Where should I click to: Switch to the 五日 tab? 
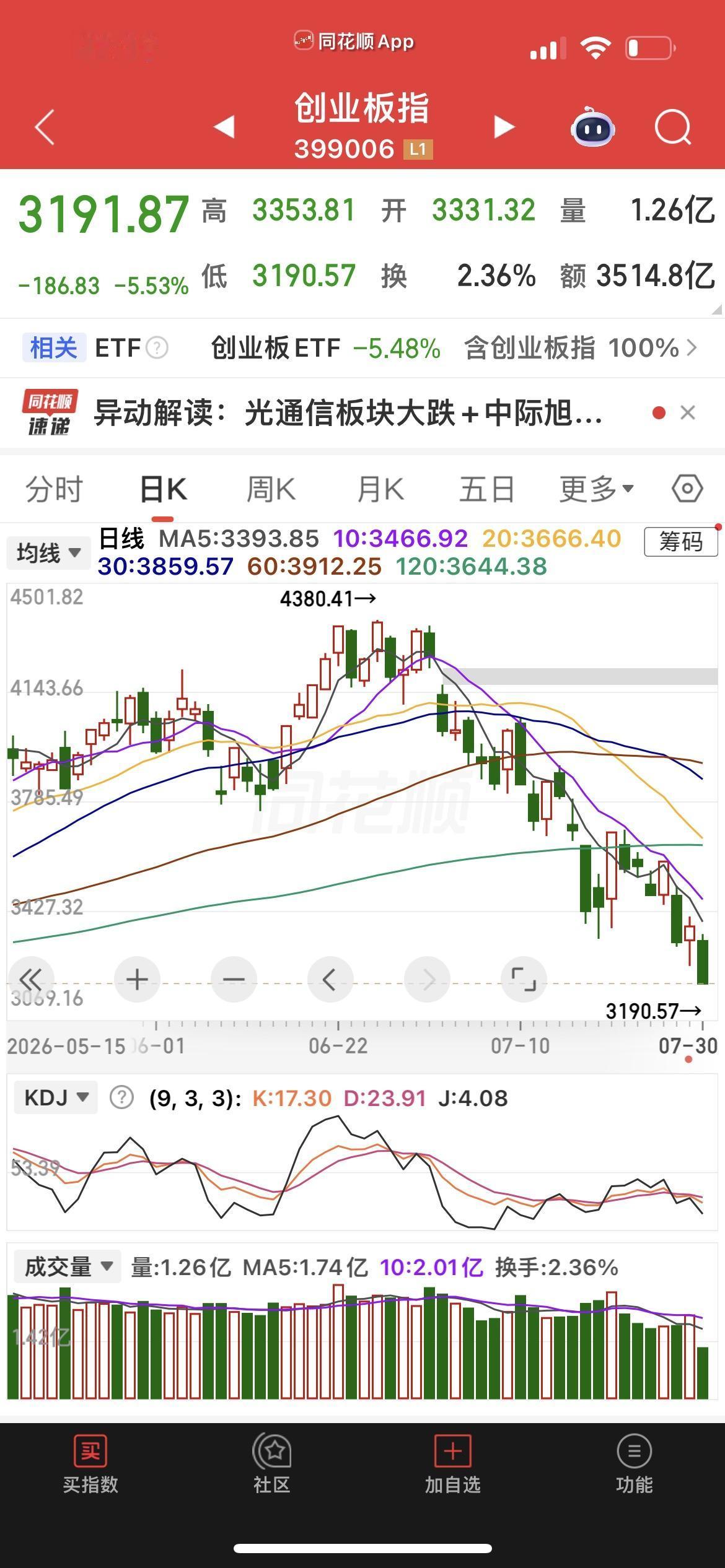[487, 489]
